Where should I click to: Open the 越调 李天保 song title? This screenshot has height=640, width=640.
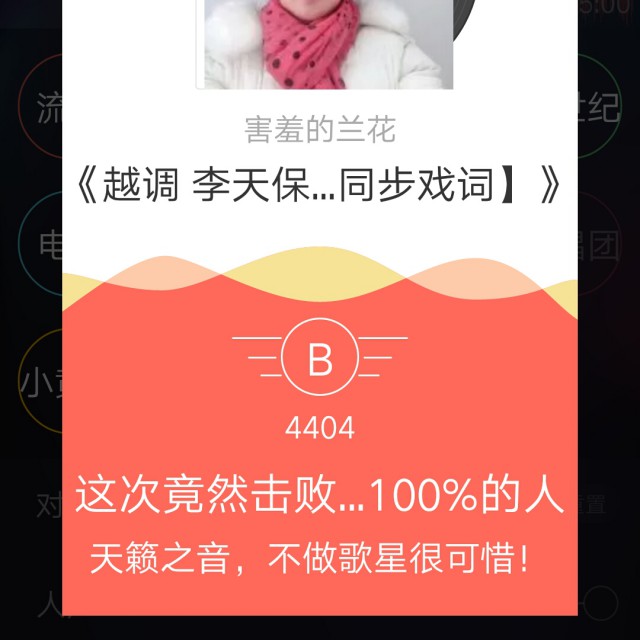click(x=320, y=186)
